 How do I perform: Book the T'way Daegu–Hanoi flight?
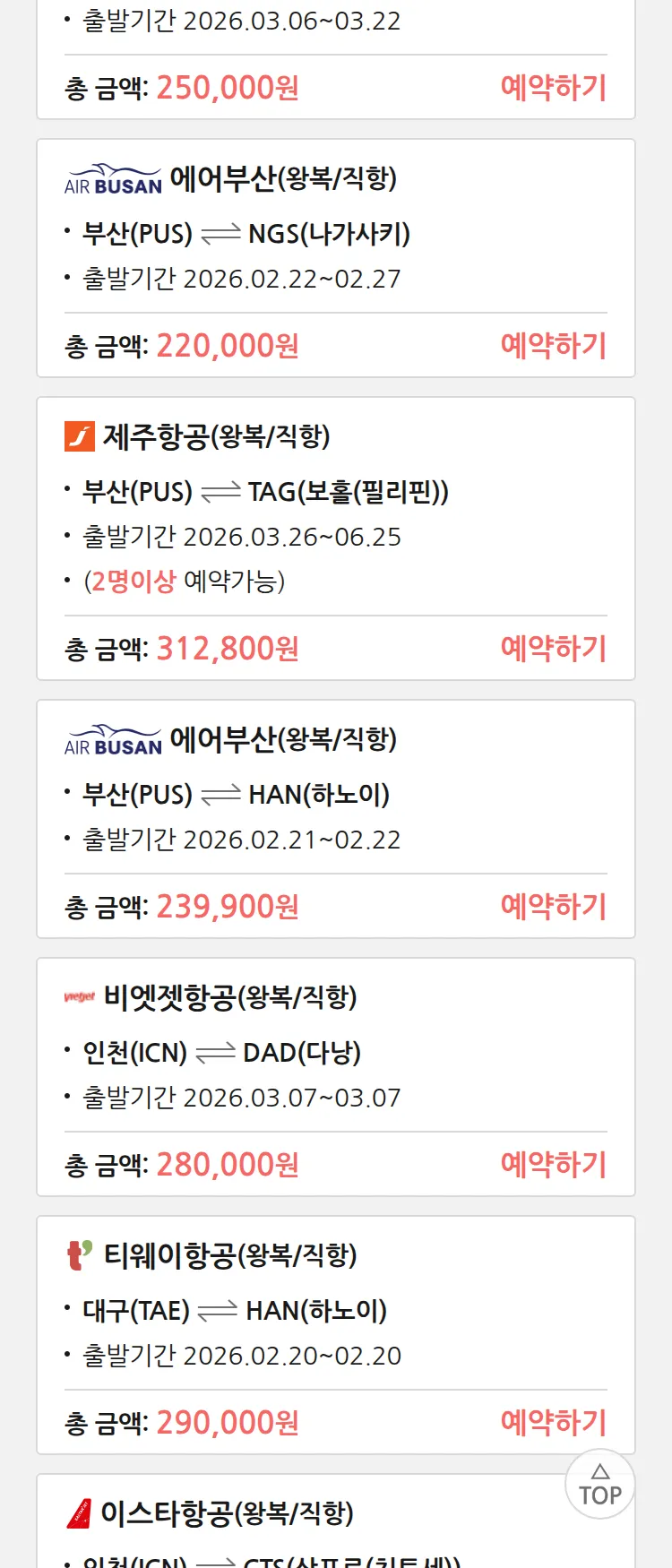tap(553, 1423)
